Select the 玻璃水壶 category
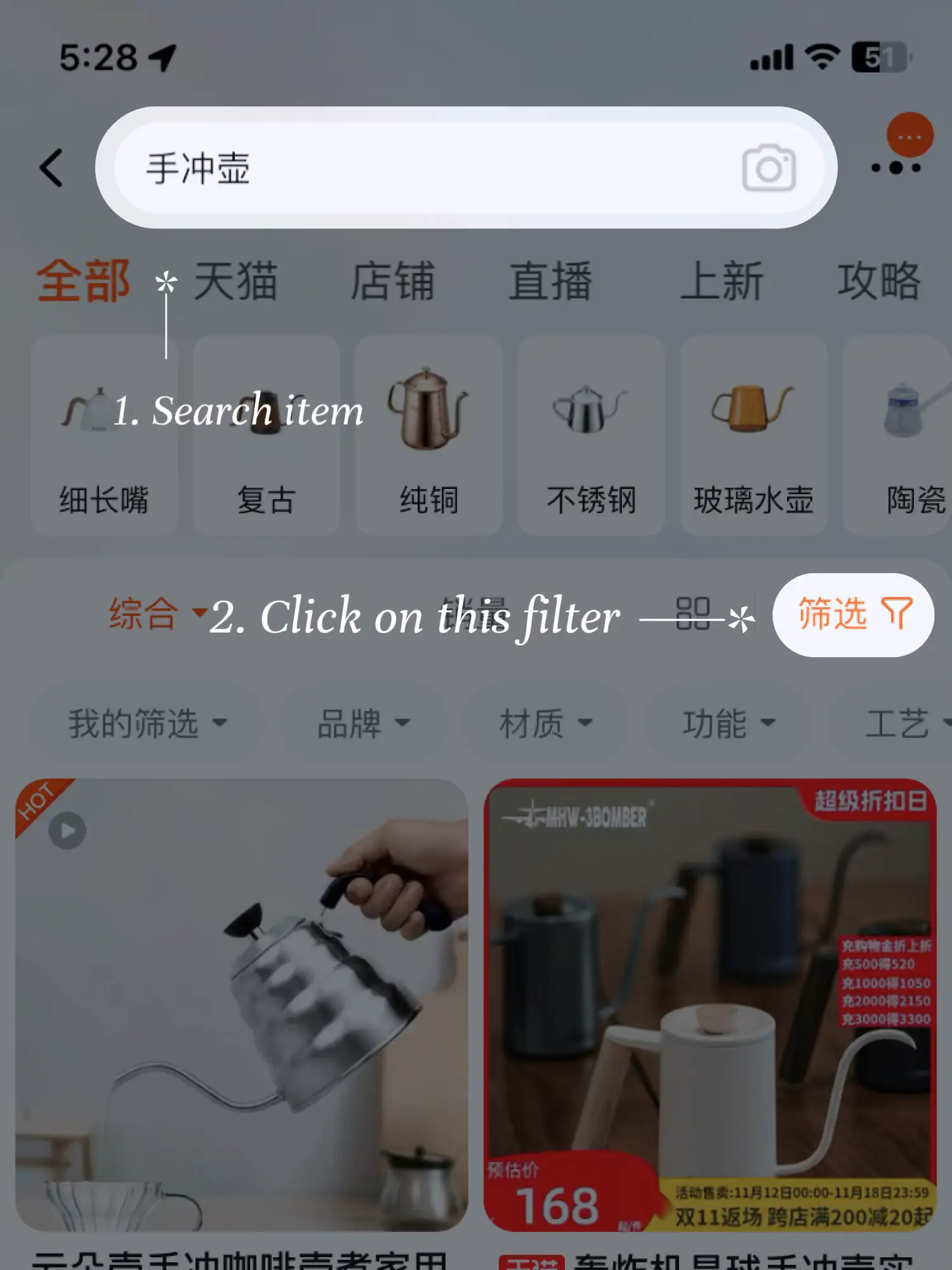The image size is (952, 1270). [x=753, y=436]
